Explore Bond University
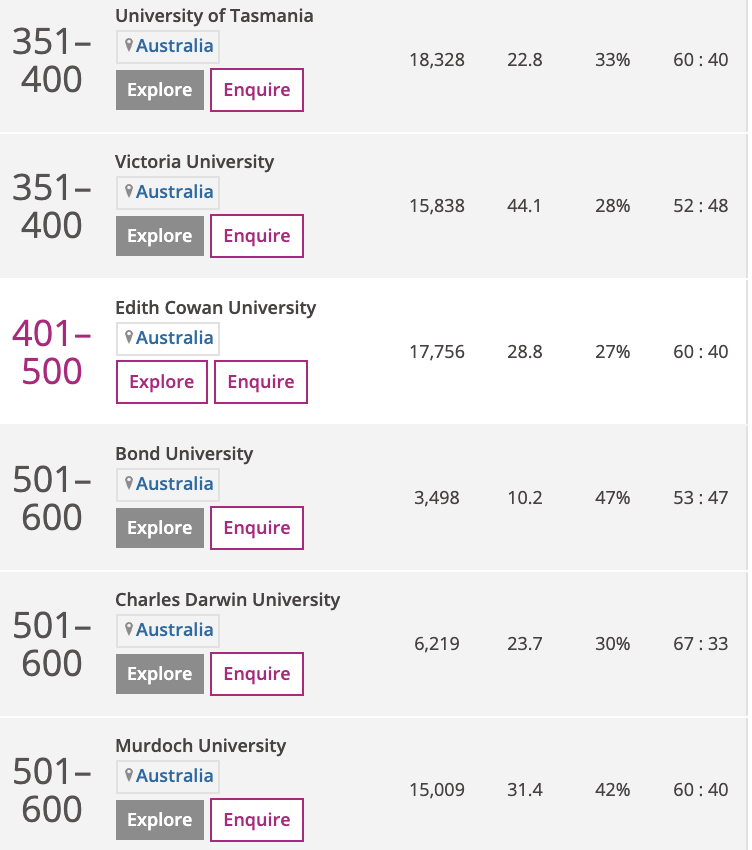 (159, 528)
